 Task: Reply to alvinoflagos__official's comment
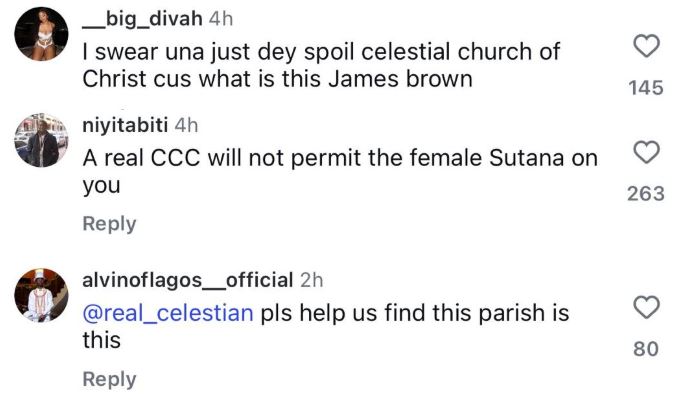pos(109,379)
